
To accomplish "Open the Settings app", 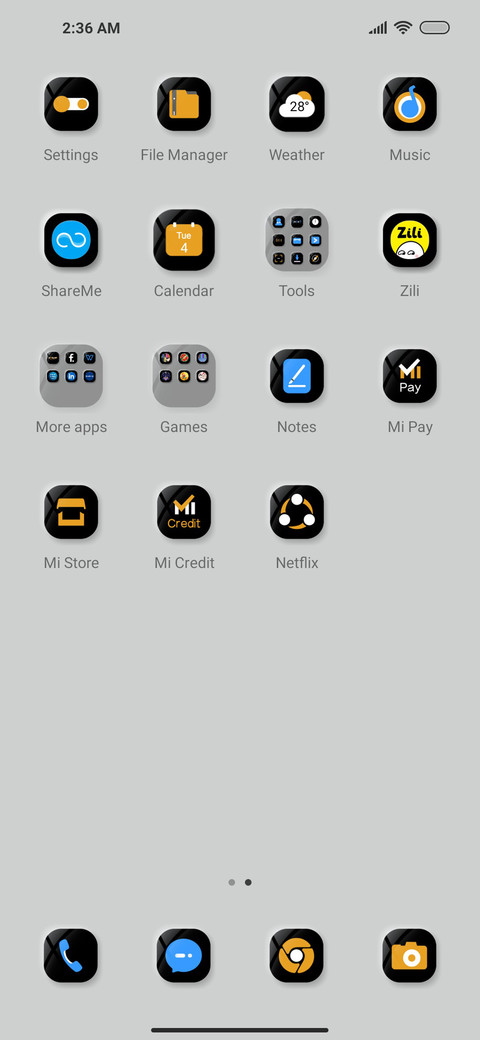I will [x=71, y=104].
